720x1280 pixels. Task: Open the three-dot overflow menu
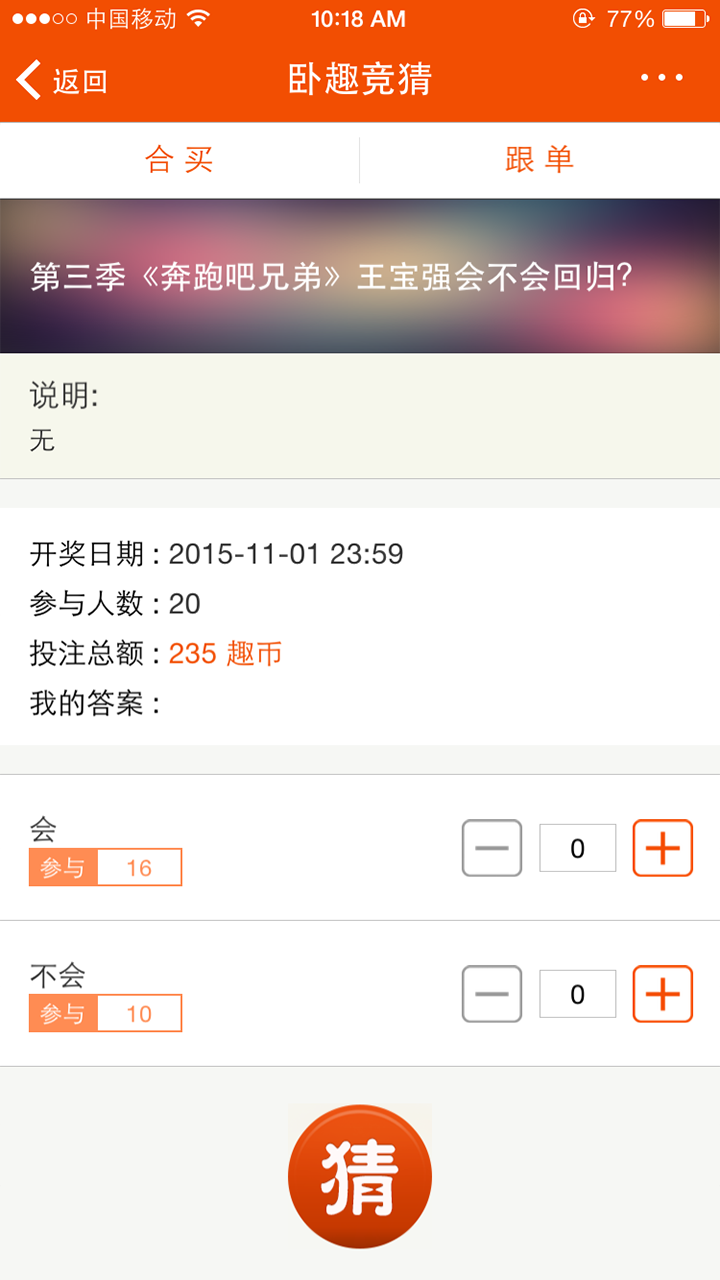[662, 78]
